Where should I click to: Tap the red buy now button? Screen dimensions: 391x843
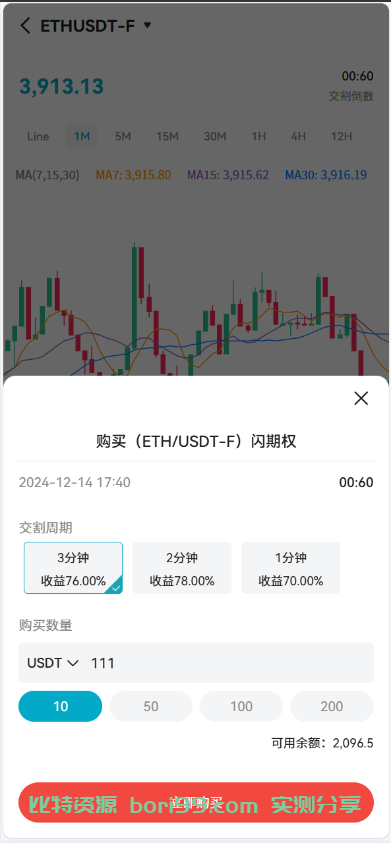point(196,802)
